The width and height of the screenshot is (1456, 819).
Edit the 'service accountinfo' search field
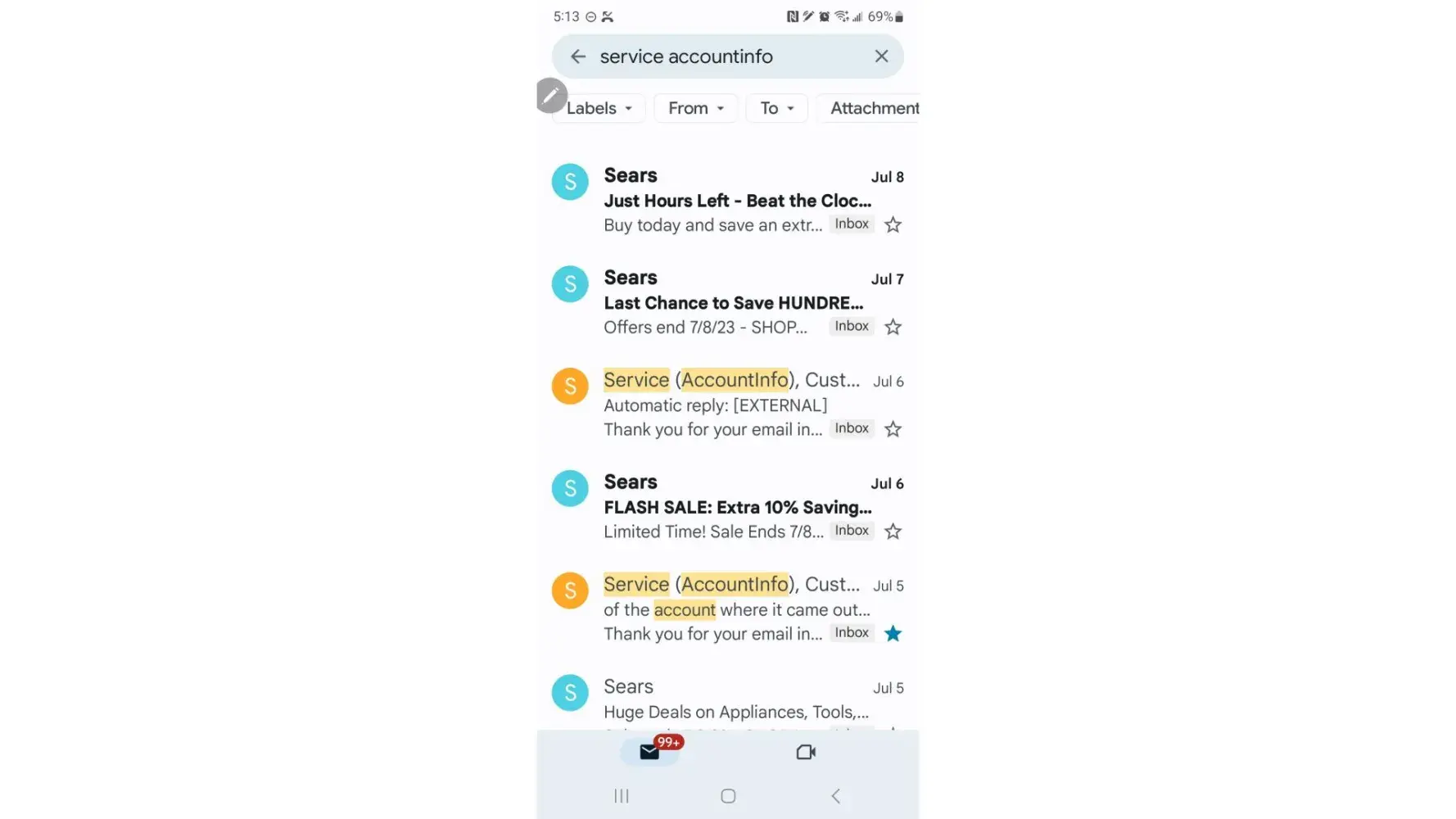(721, 57)
